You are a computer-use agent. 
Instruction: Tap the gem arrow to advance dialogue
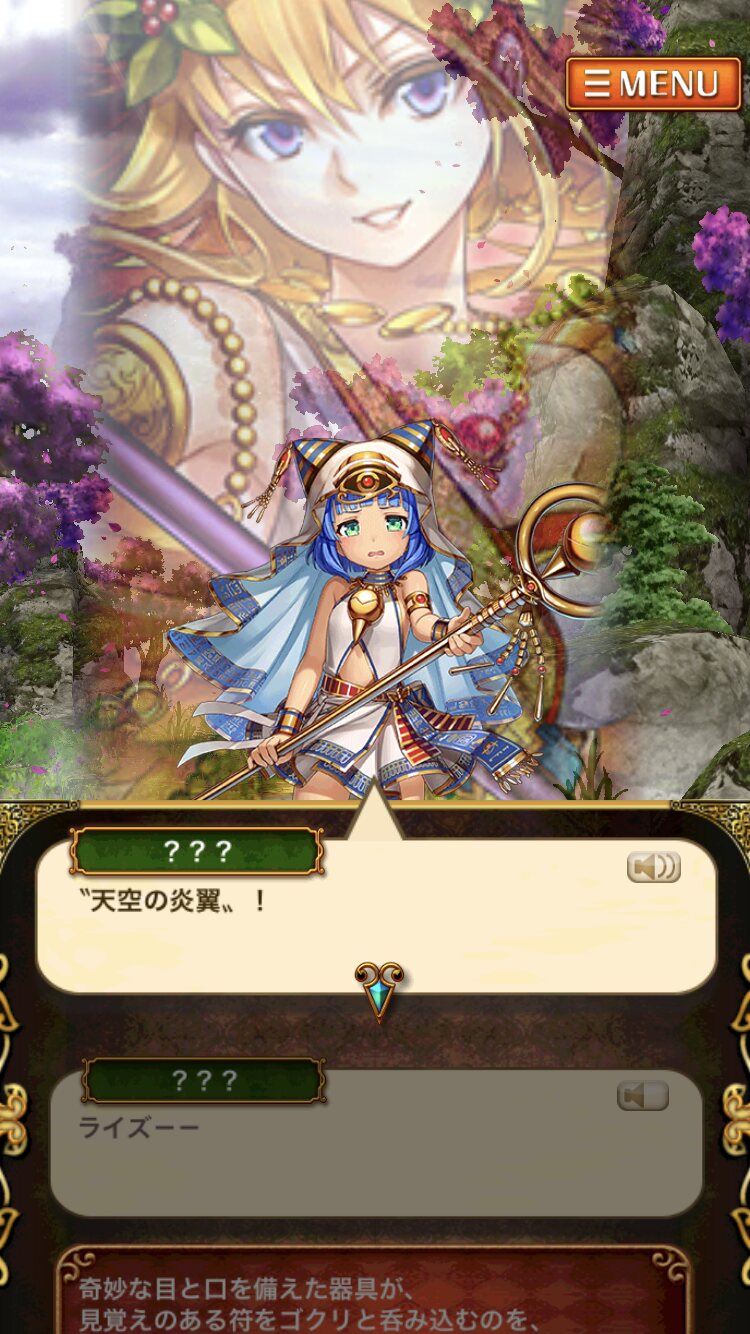(379, 990)
